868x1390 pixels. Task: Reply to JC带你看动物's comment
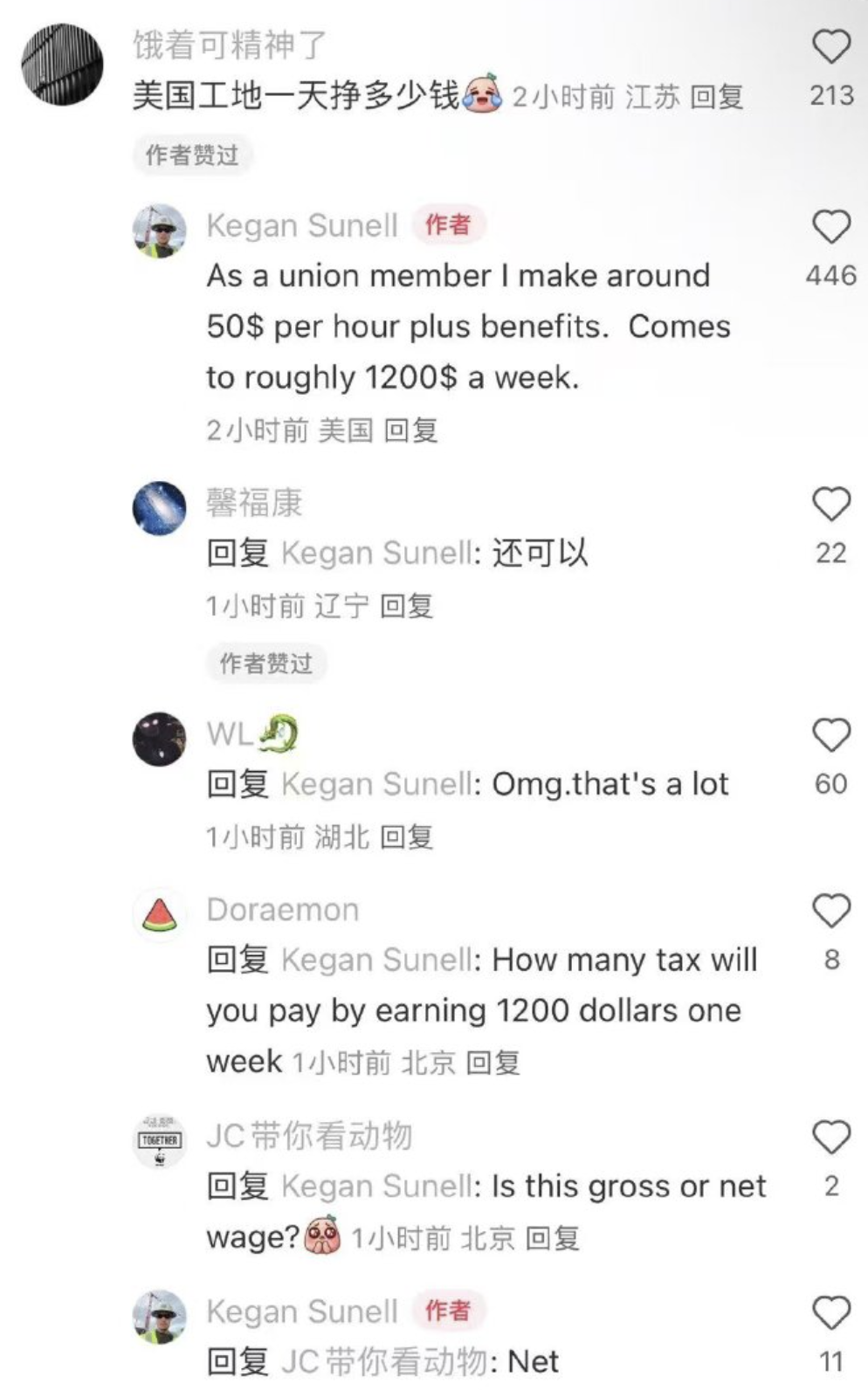553,1238
